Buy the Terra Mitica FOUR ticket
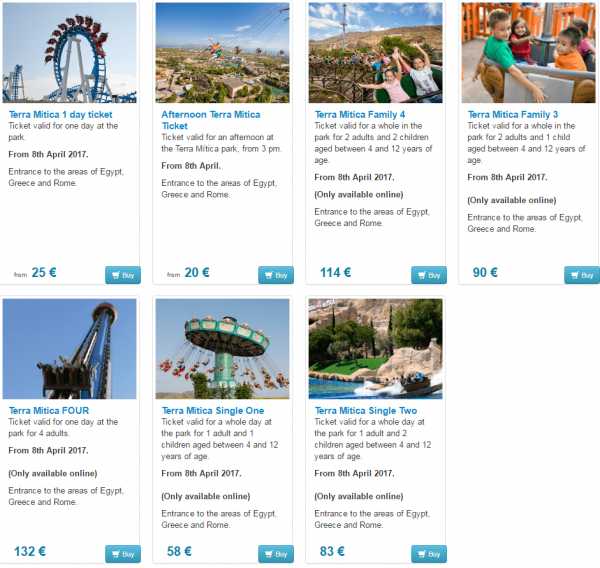Image resolution: width=600 pixels, height=568 pixels. point(122,554)
